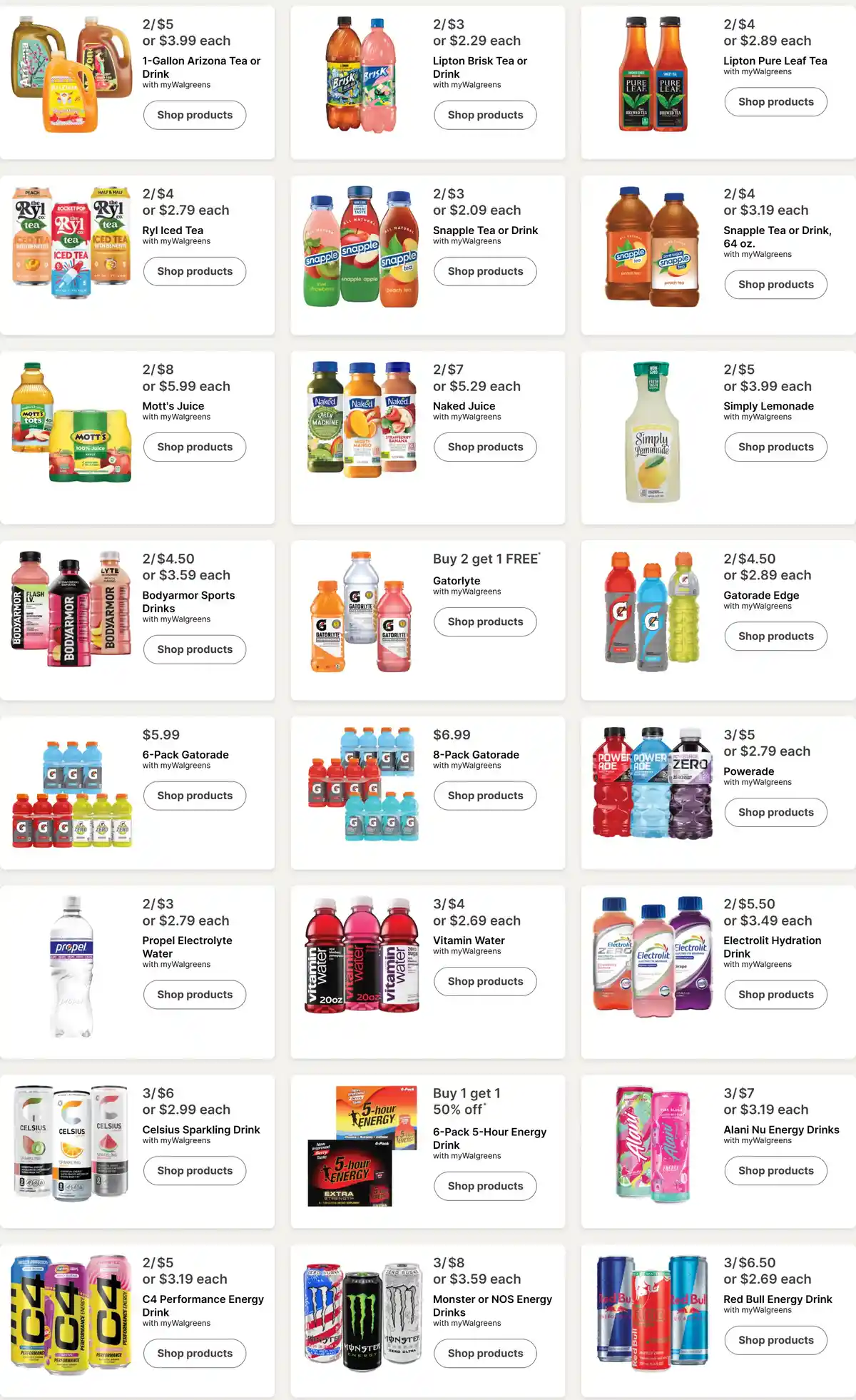Viewport: 856px width, 1400px height.
Task: Shop products for Mott's Juice
Action: [195, 447]
